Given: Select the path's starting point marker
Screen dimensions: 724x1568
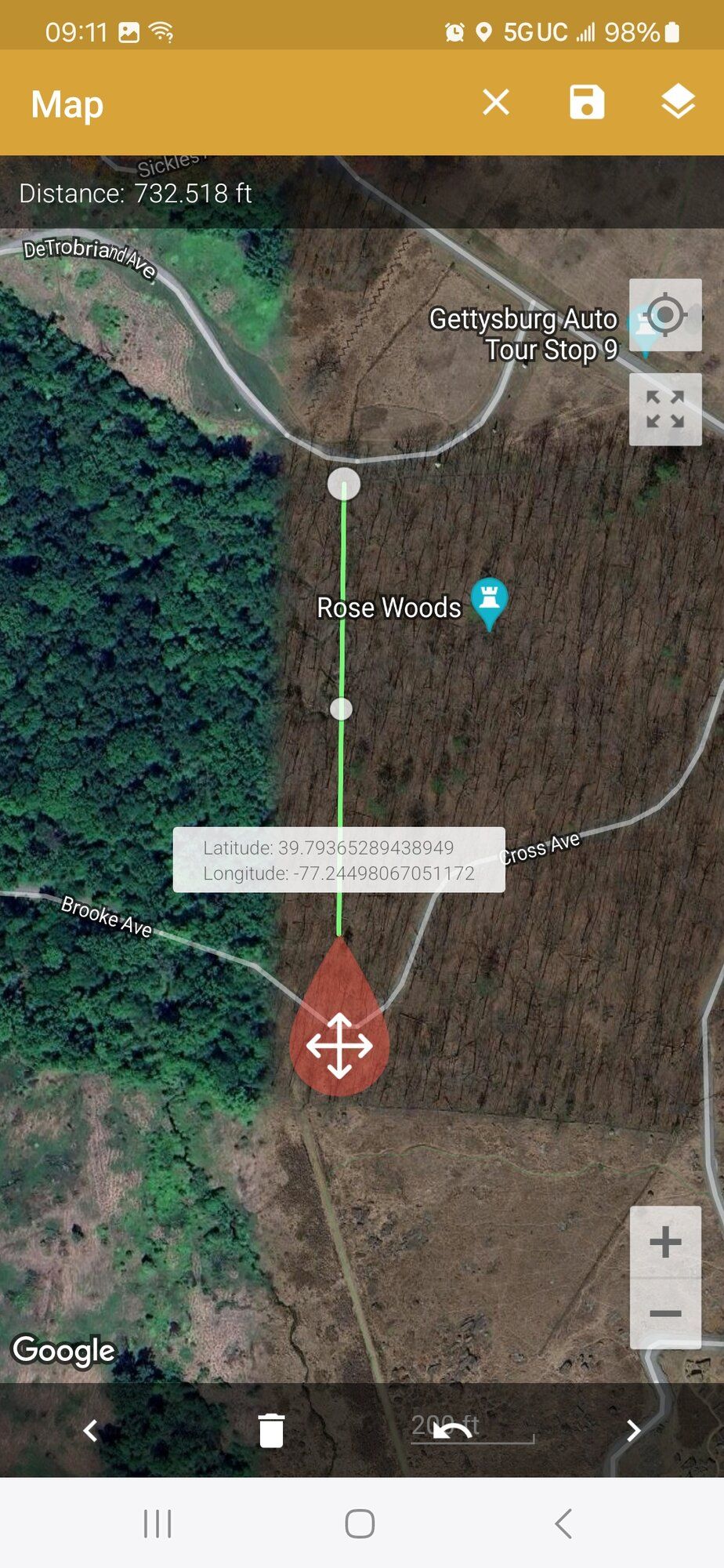Looking at the screenshot, I should pyautogui.click(x=344, y=484).
